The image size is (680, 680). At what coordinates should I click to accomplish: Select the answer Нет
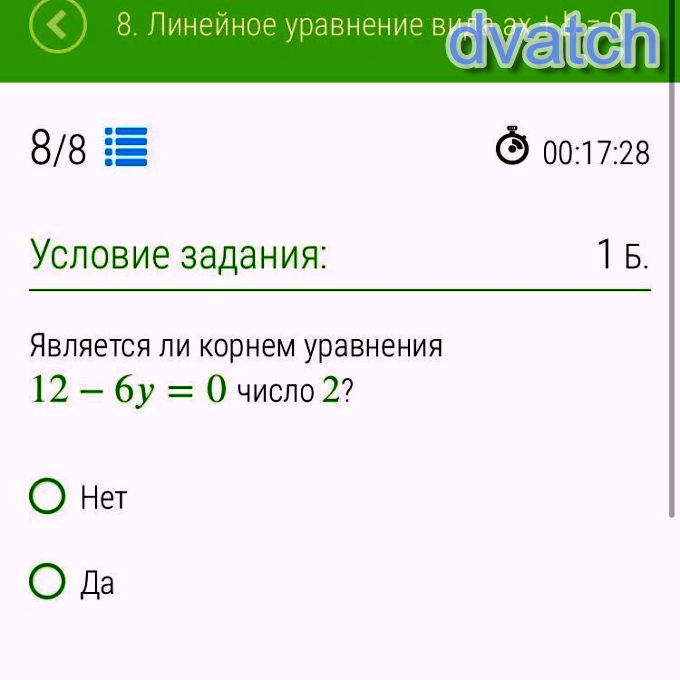point(47,496)
